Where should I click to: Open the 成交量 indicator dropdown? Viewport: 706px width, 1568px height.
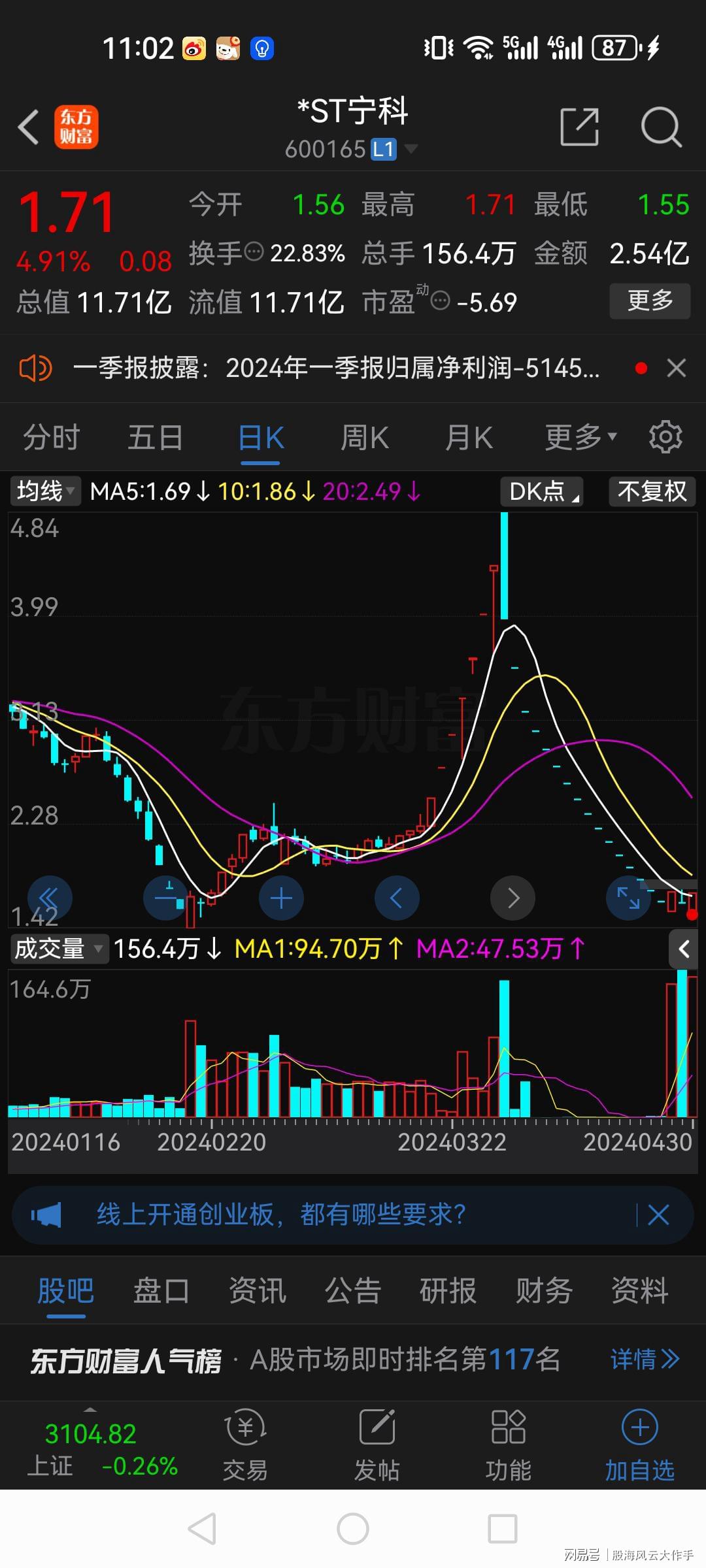[59, 948]
